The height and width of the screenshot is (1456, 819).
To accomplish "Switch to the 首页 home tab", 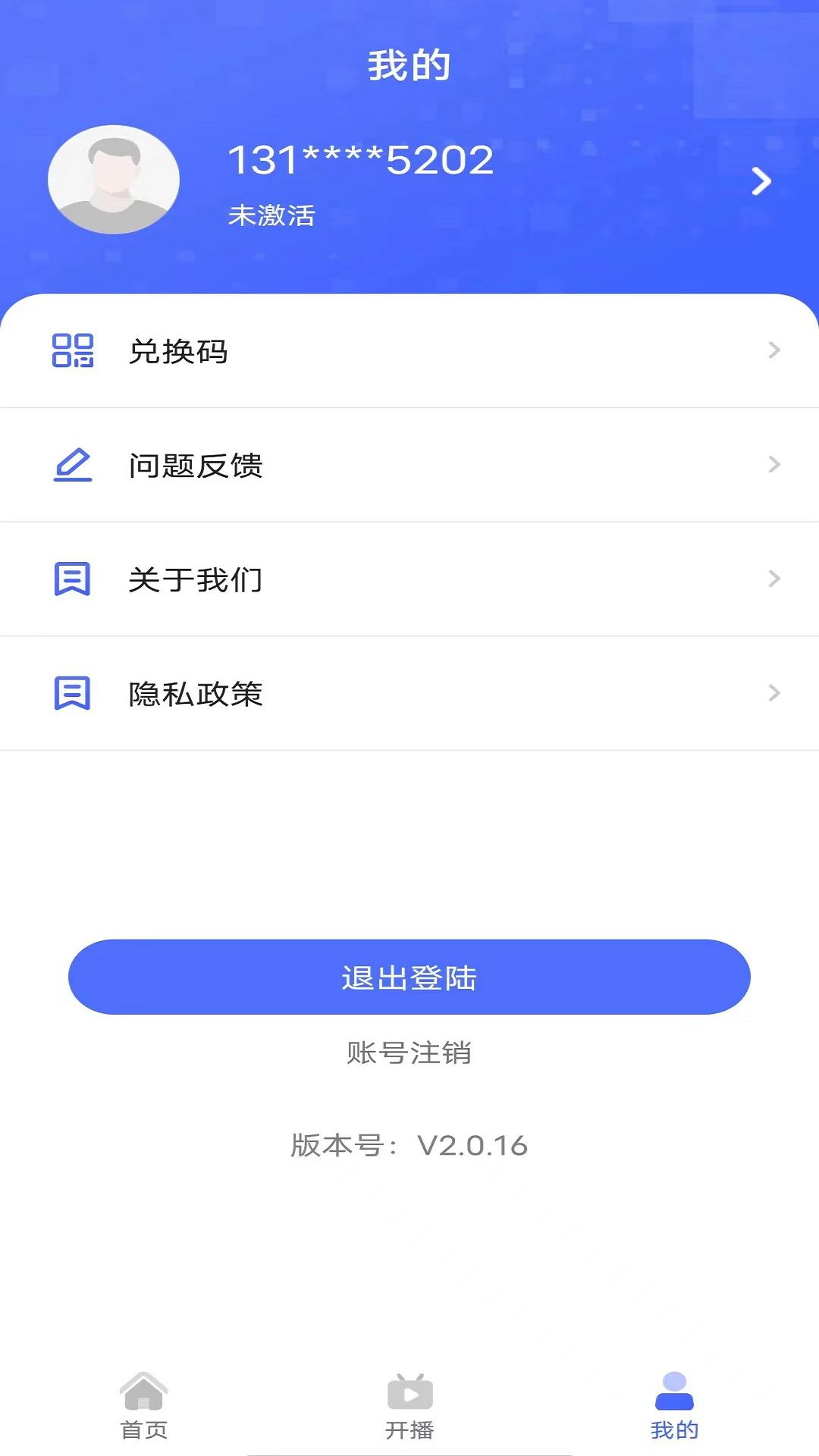I will pos(144,1407).
